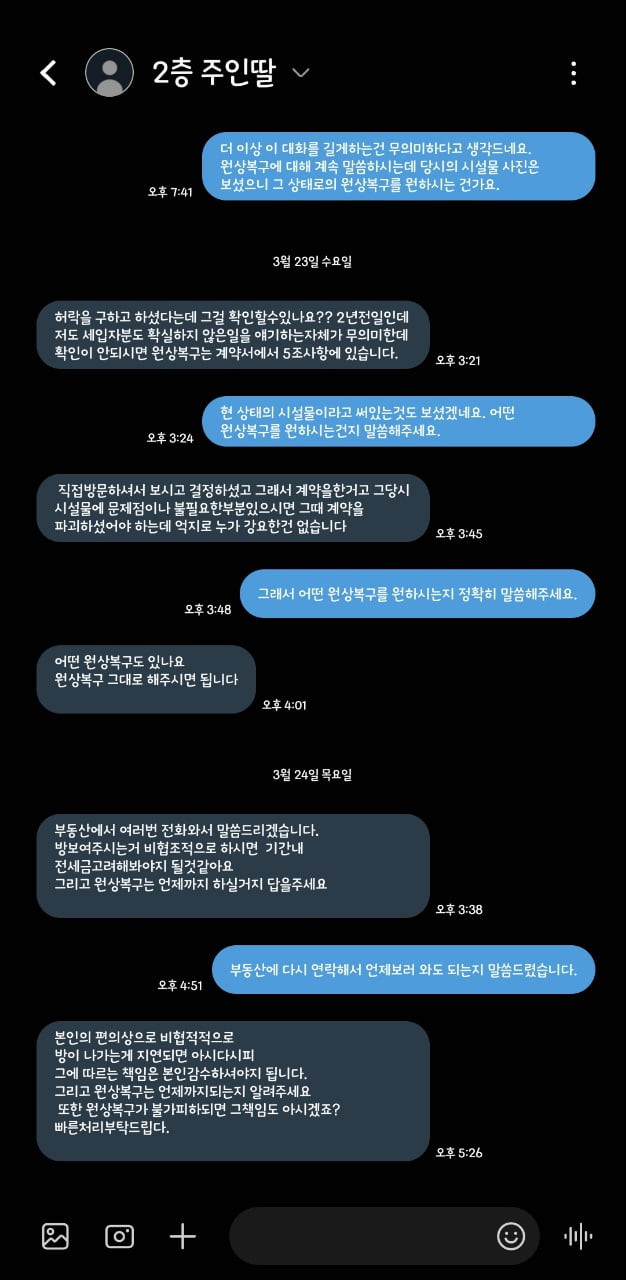Tap the plus icon for more attachments
The height and width of the screenshot is (1280, 626).
182,1236
